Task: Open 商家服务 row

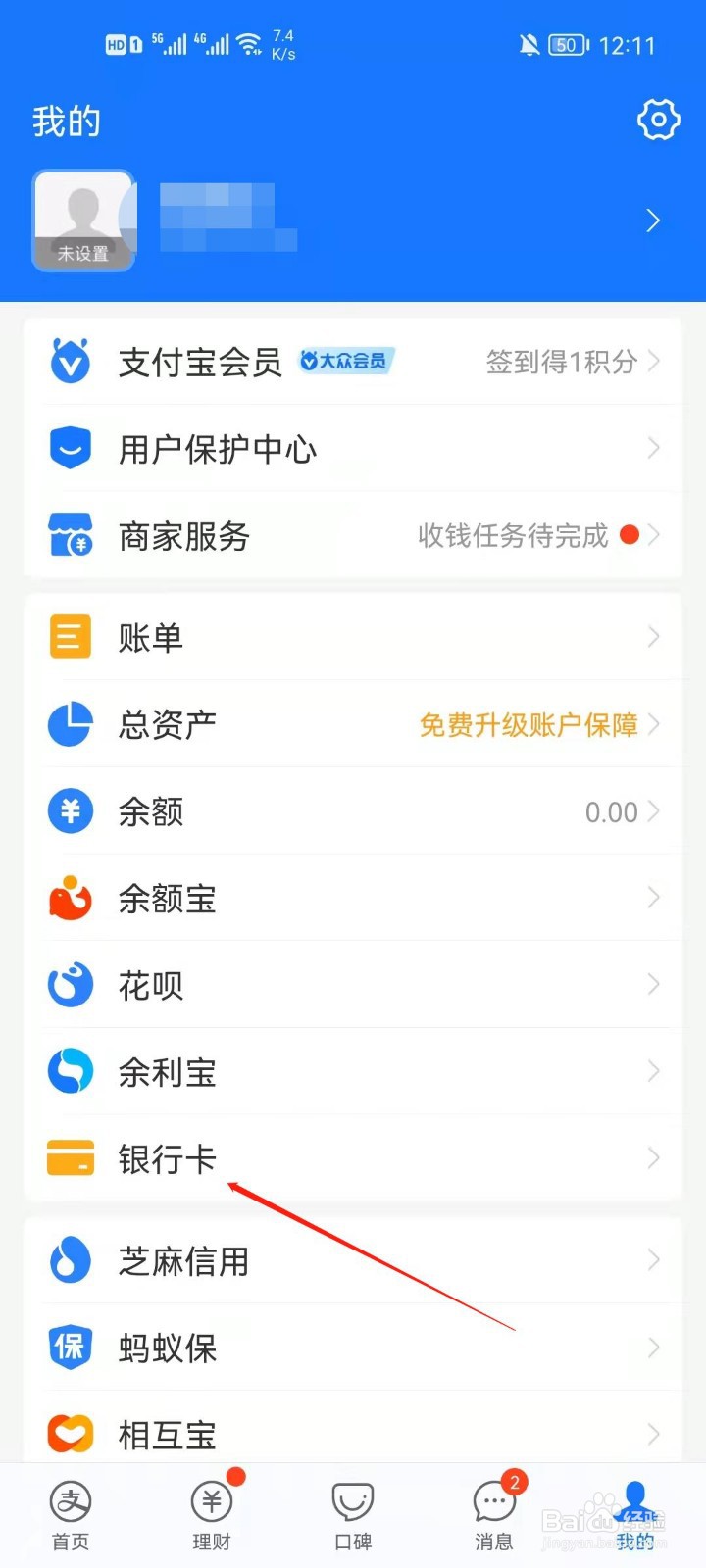Action: pyautogui.click(x=352, y=536)
